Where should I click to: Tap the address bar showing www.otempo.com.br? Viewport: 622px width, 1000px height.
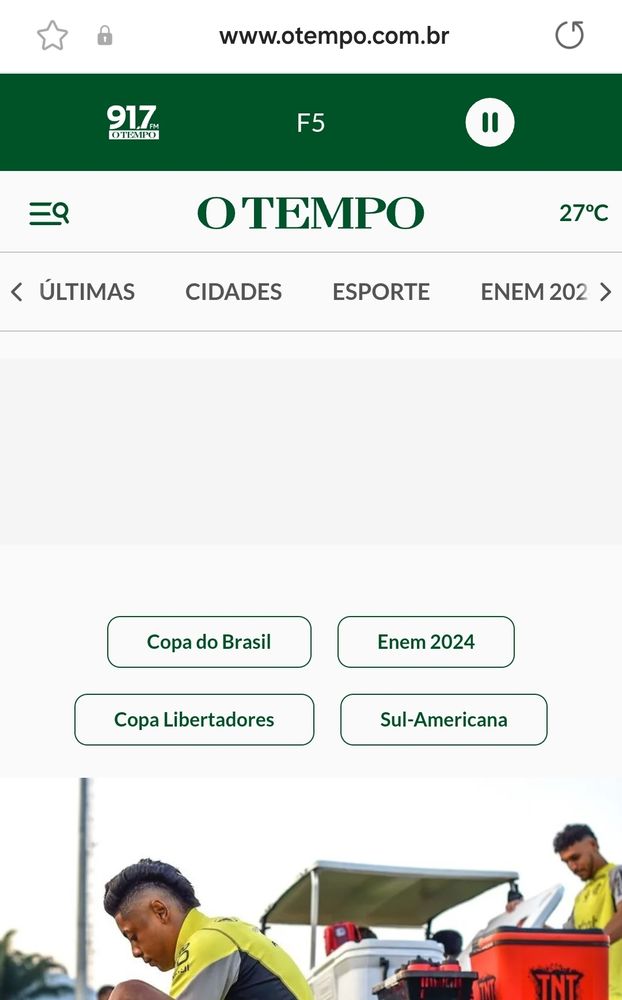[x=333, y=36]
